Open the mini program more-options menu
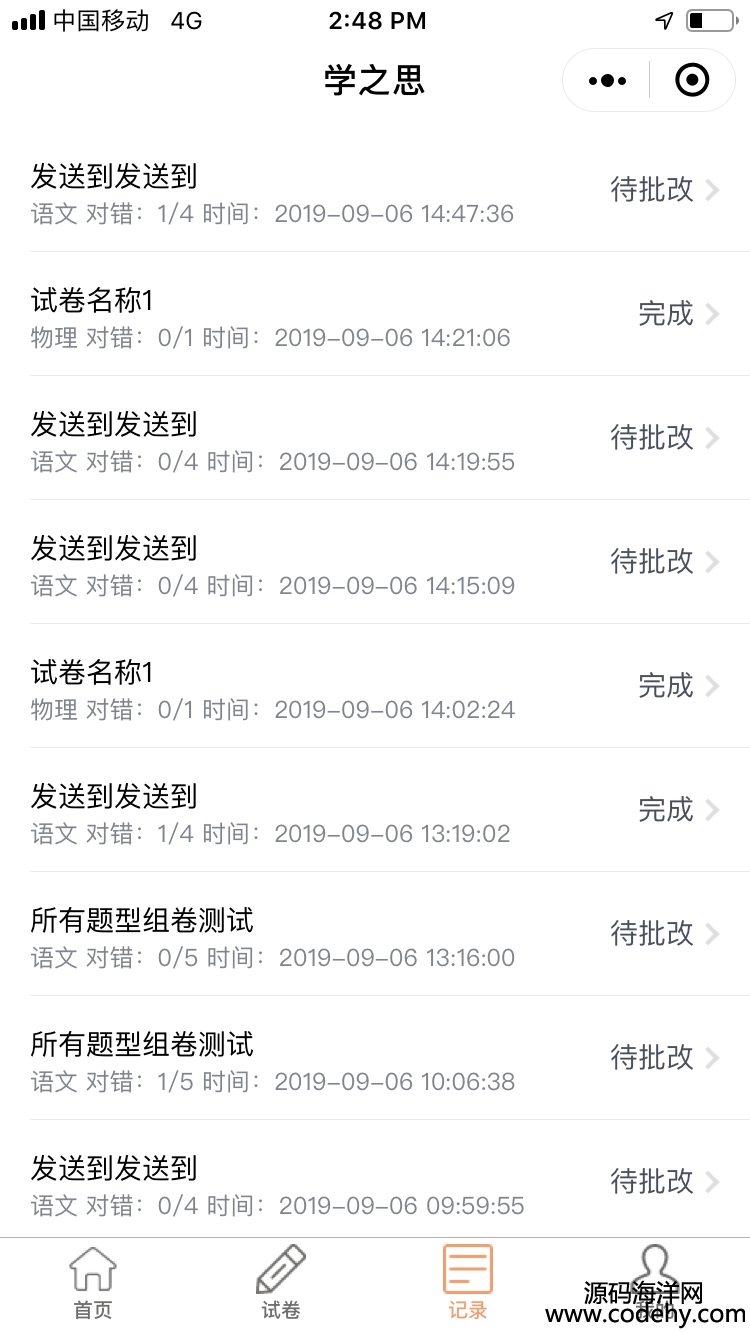The width and height of the screenshot is (750, 1334). click(607, 80)
